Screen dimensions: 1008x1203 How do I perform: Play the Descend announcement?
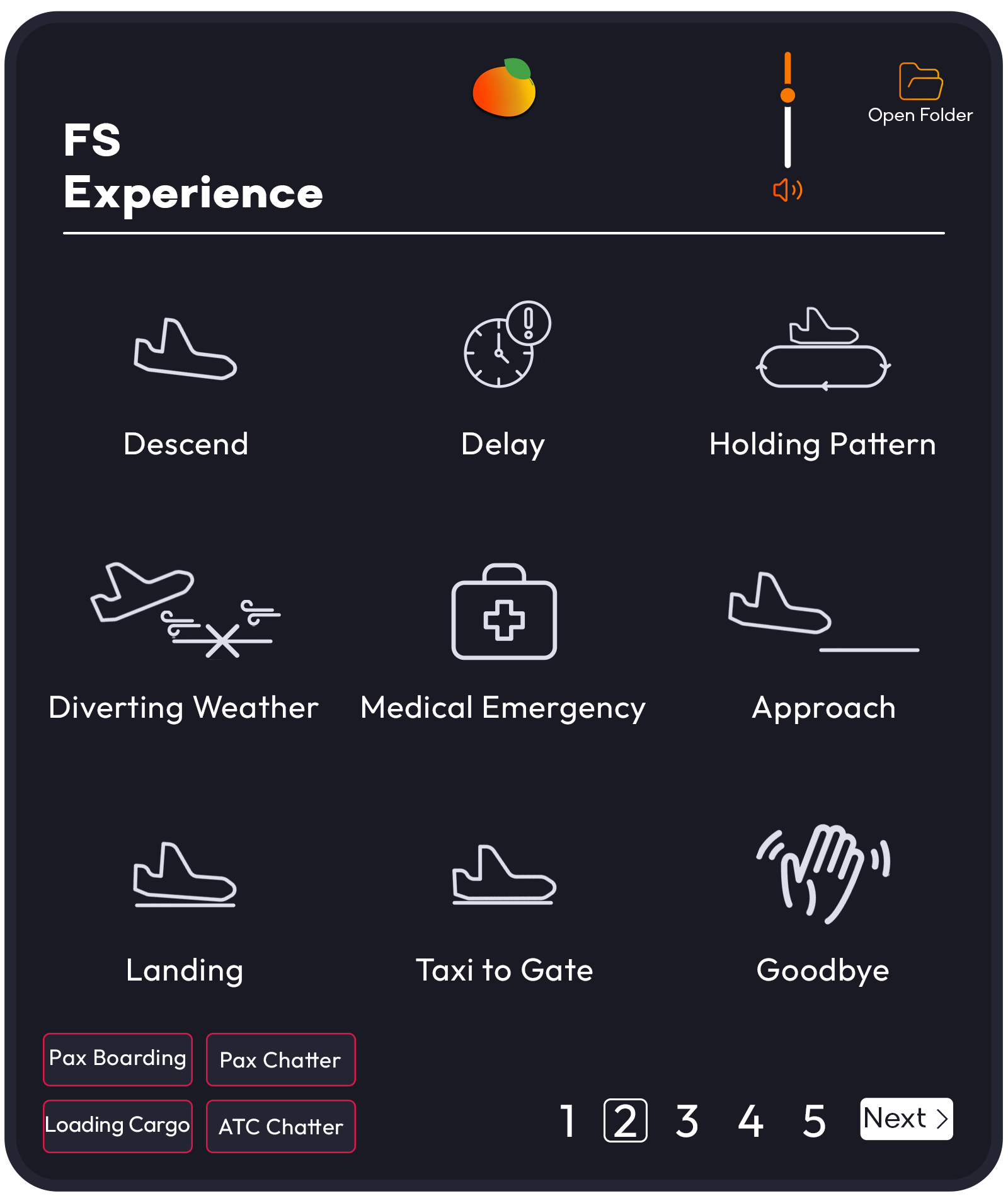pos(186,384)
